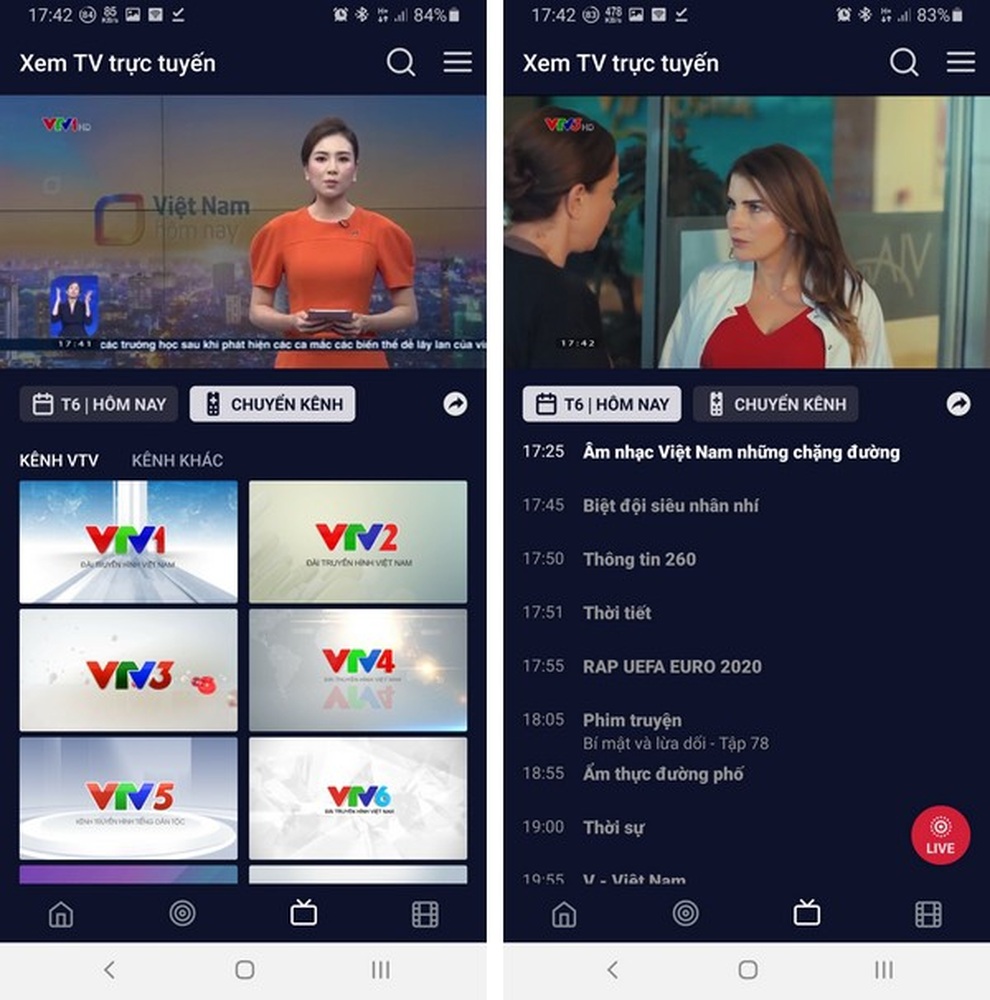Switch to the VTV5 channel
Viewport: 990px width, 1000px height.
[x=128, y=798]
